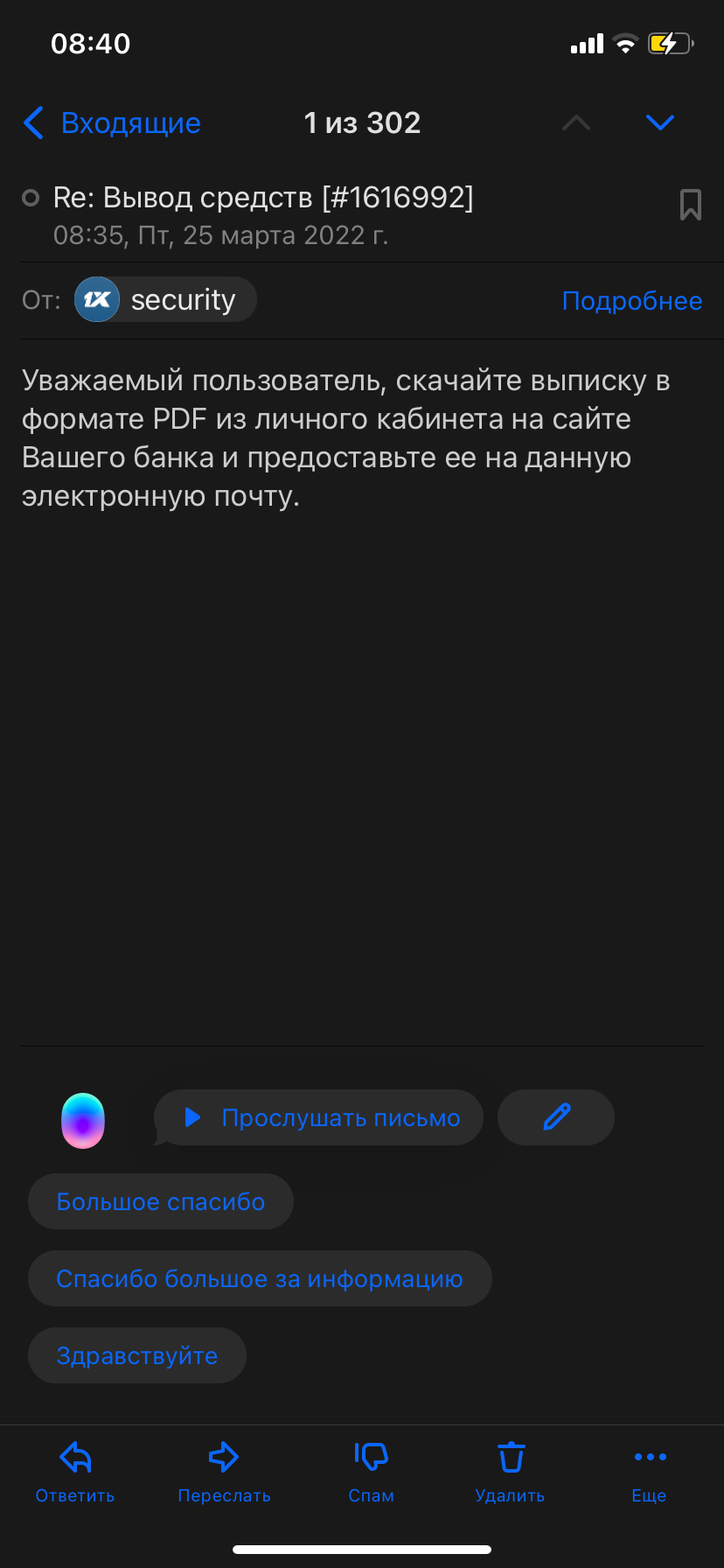Mark this email as Спам
724x1568 pixels.
[x=371, y=1472]
